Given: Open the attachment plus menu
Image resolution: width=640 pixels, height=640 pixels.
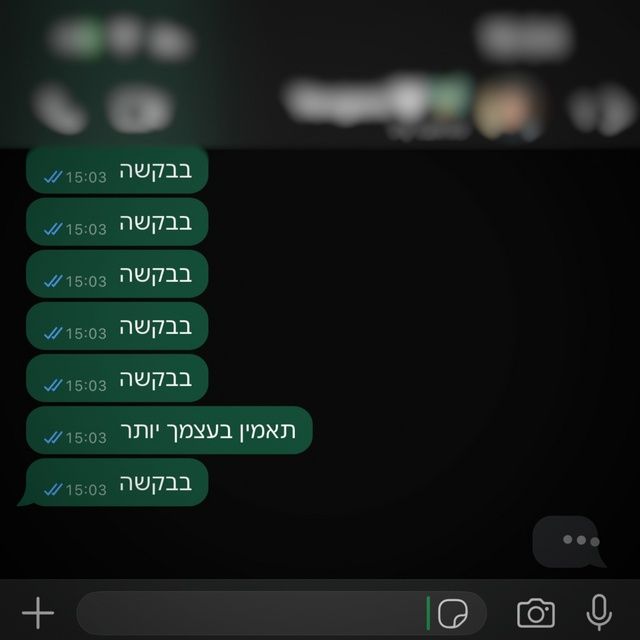Looking at the screenshot, I should tap(38, 612).
